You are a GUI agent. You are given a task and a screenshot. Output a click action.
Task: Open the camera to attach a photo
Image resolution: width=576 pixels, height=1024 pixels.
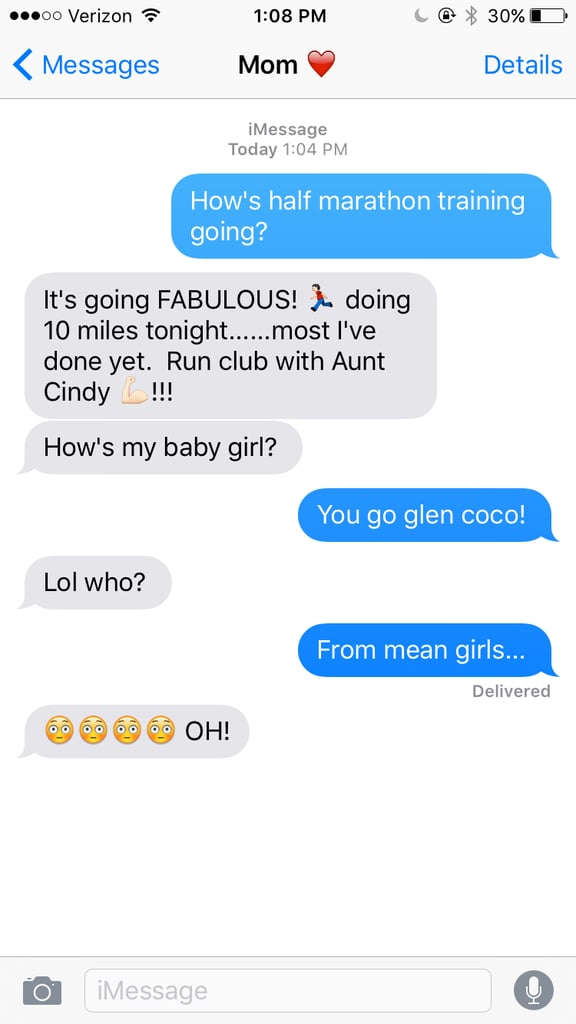42,991
